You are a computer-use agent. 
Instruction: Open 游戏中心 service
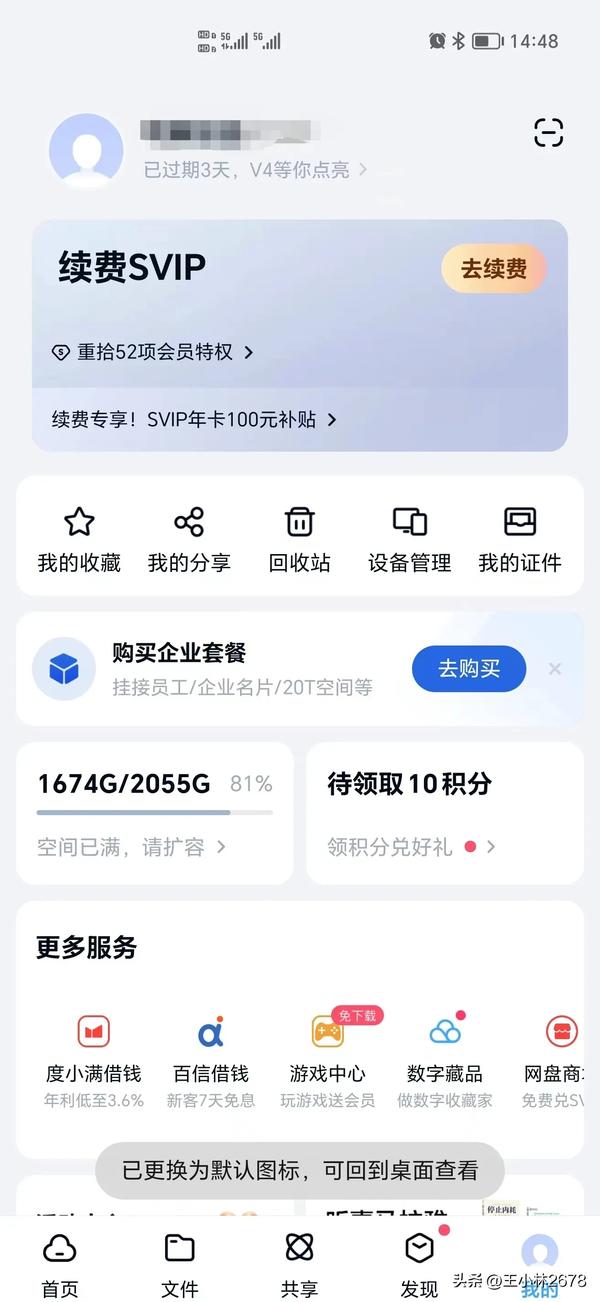327,1060
